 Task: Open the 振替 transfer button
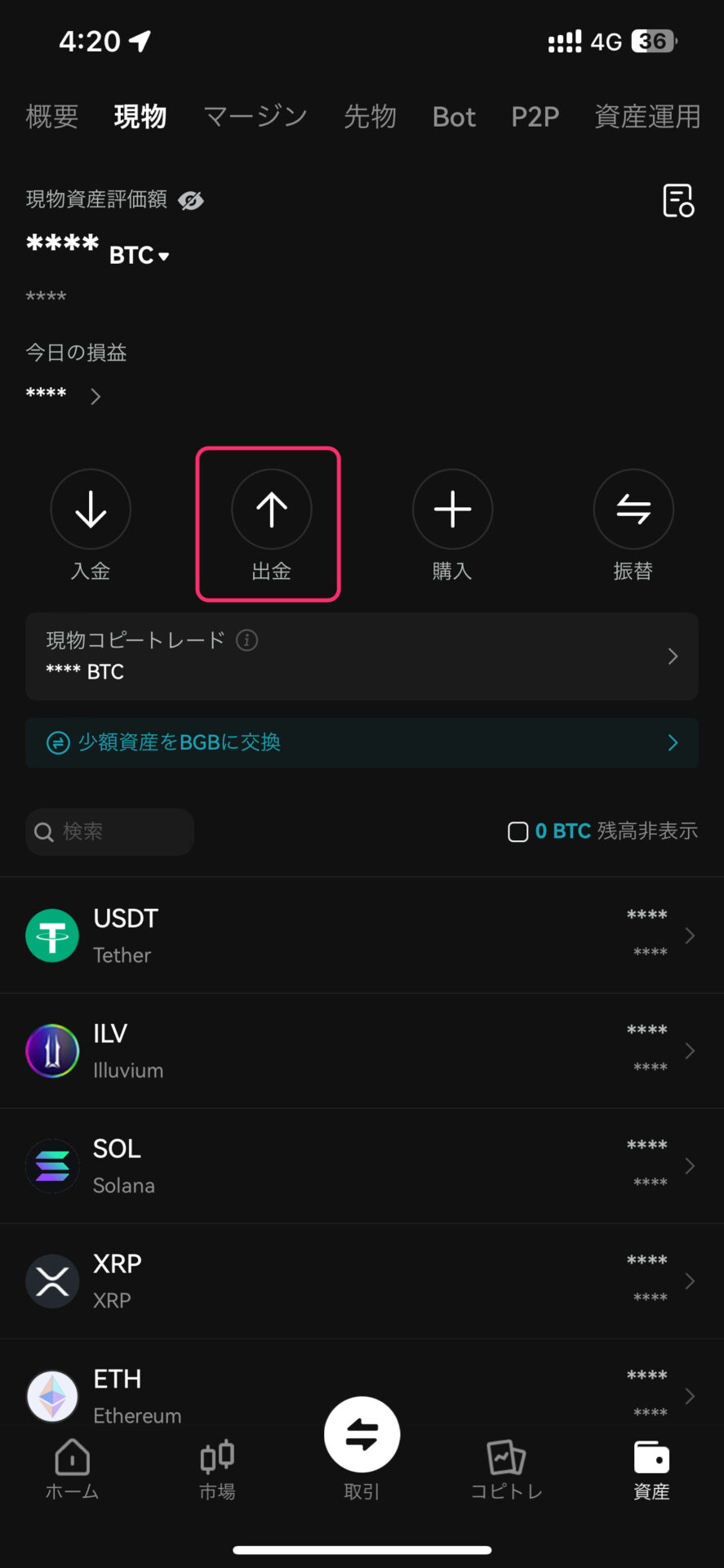tap(633, 524)
